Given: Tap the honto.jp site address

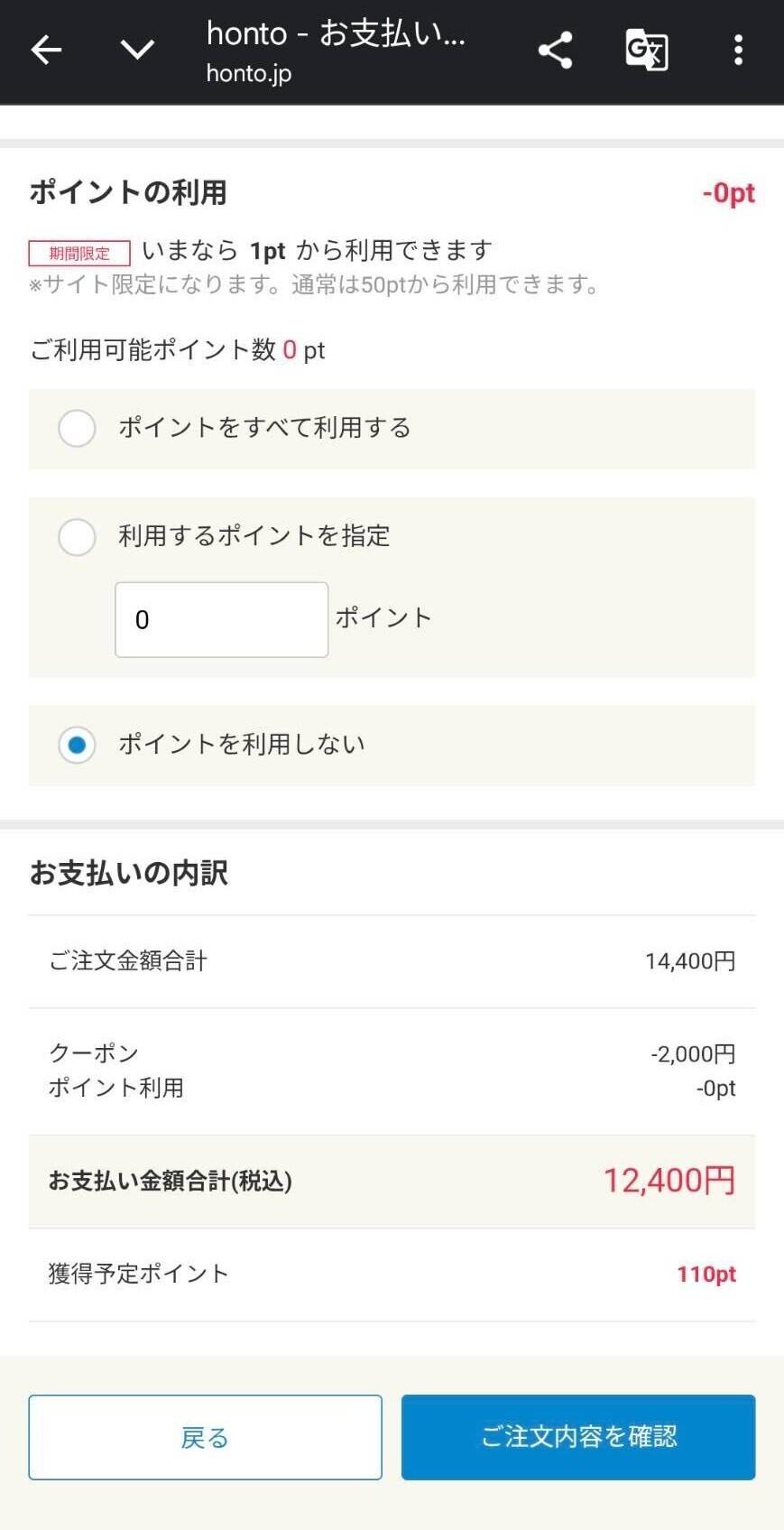Looking at the screenshot, I should [x=249, y=74].
